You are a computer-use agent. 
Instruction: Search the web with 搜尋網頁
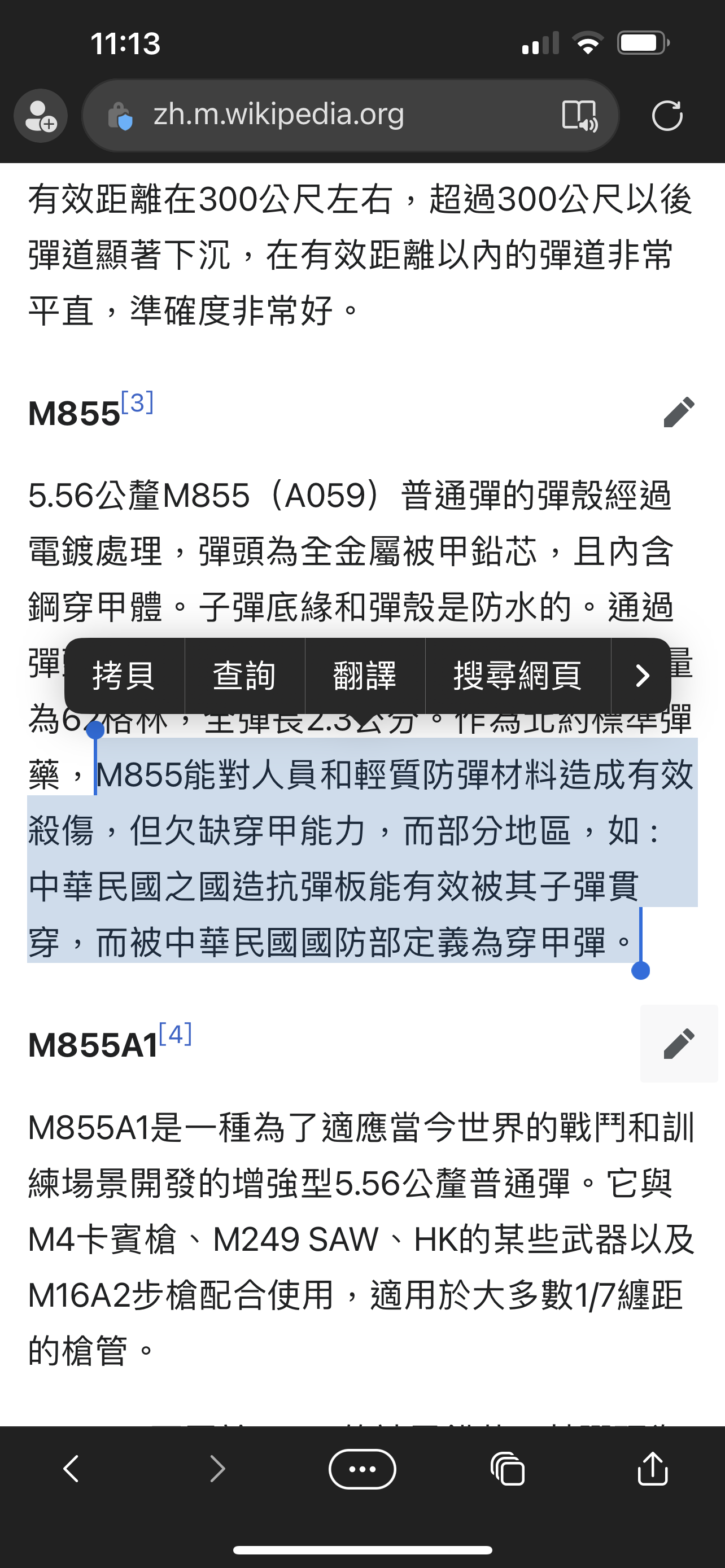(517, 676)
